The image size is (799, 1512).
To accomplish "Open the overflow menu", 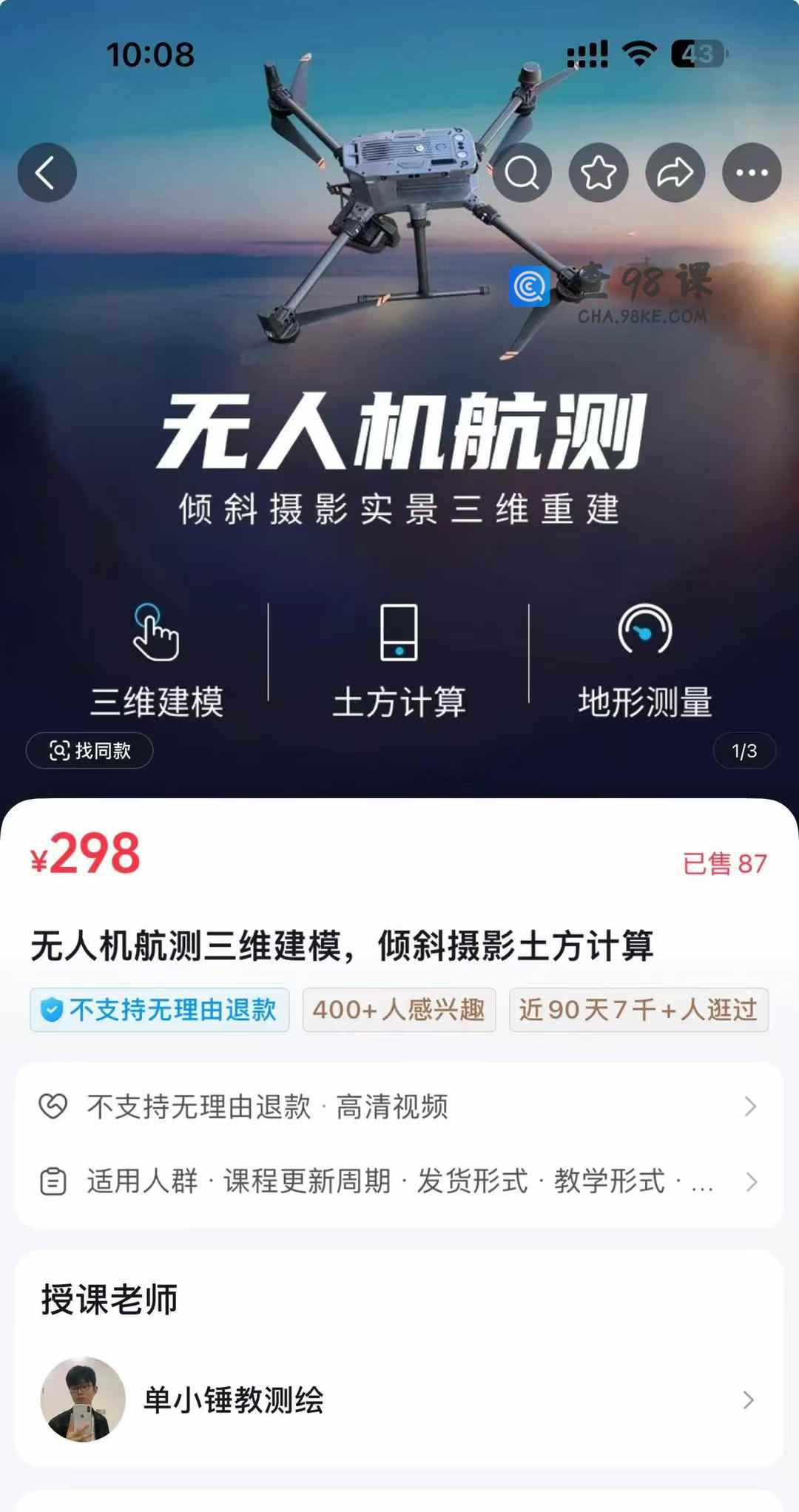I will [x=752, y=173].
